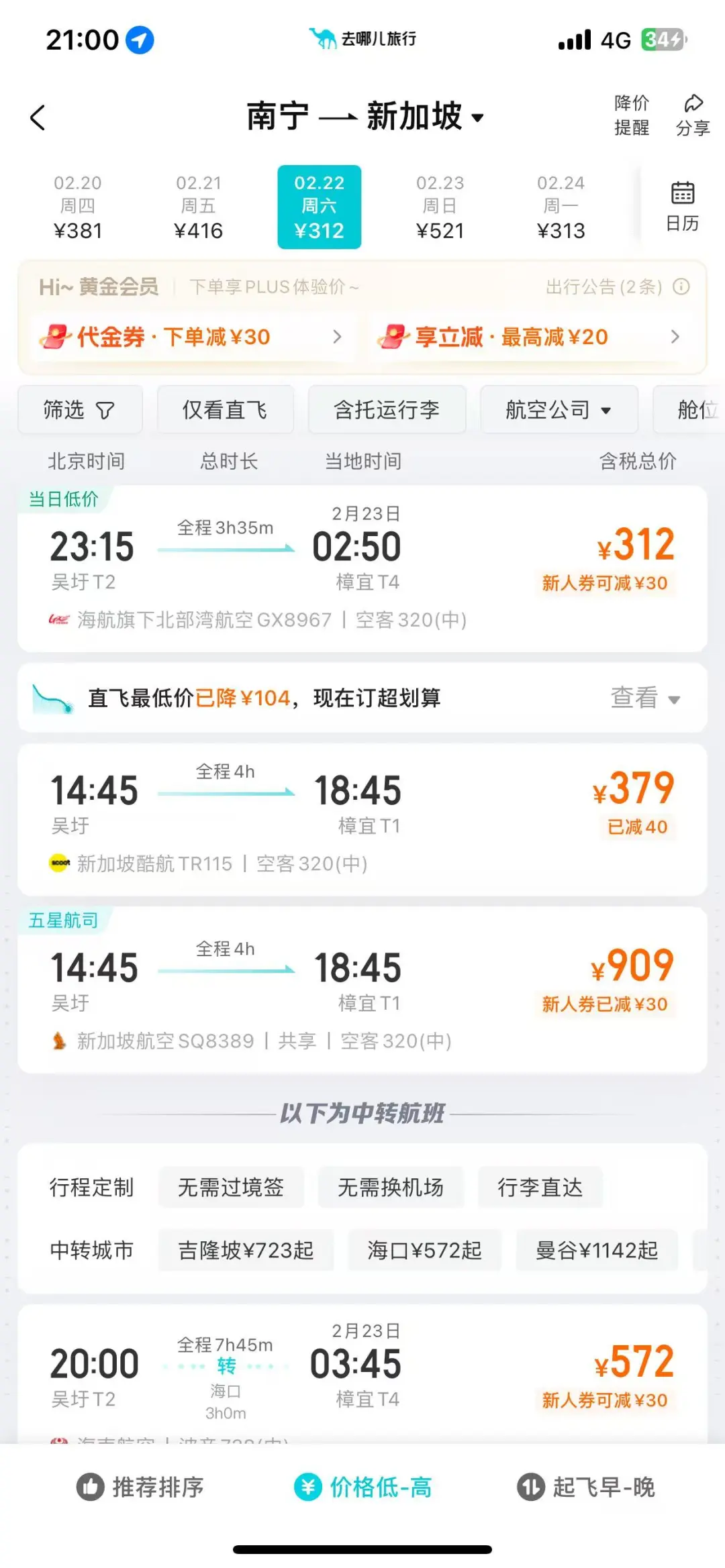The height and width of the screenshot is (1568, 725).
Task: Select the 海口¥572起 transfer city chip
Action: click(x=424, y=1250)
